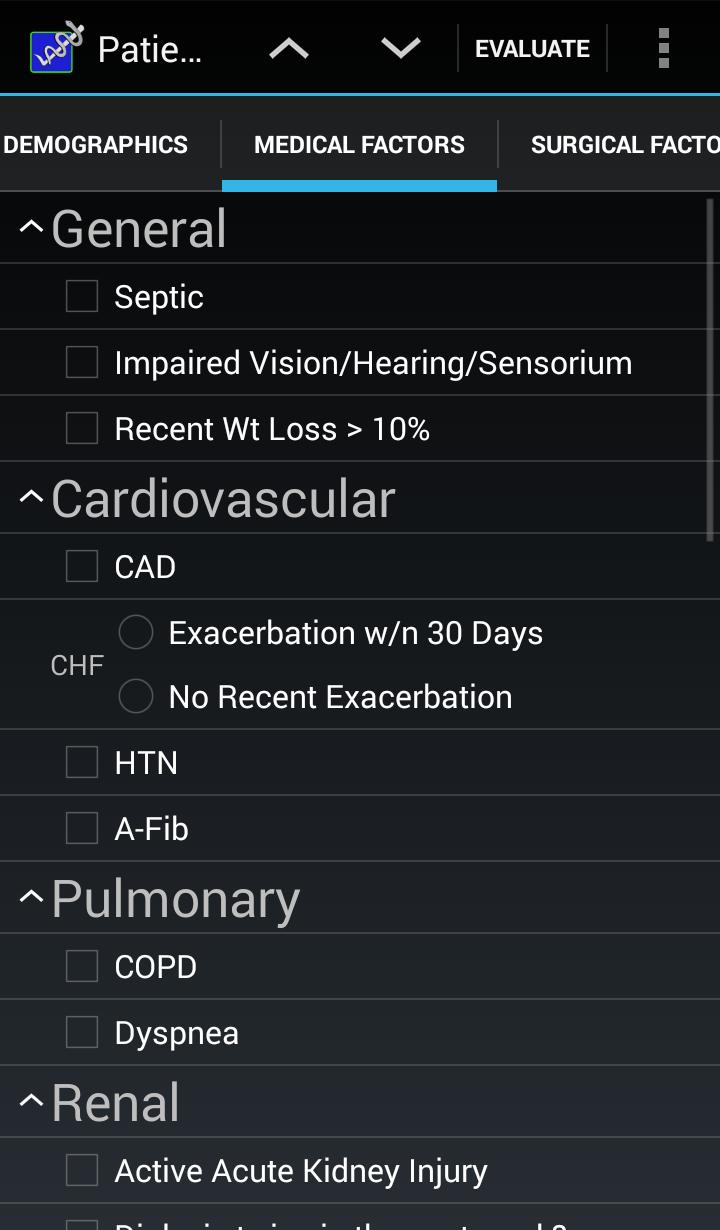Screen dimensions: 720x1230
Task: Check Impaired Vision/Hearing/Sensorium
Action: 82,362
